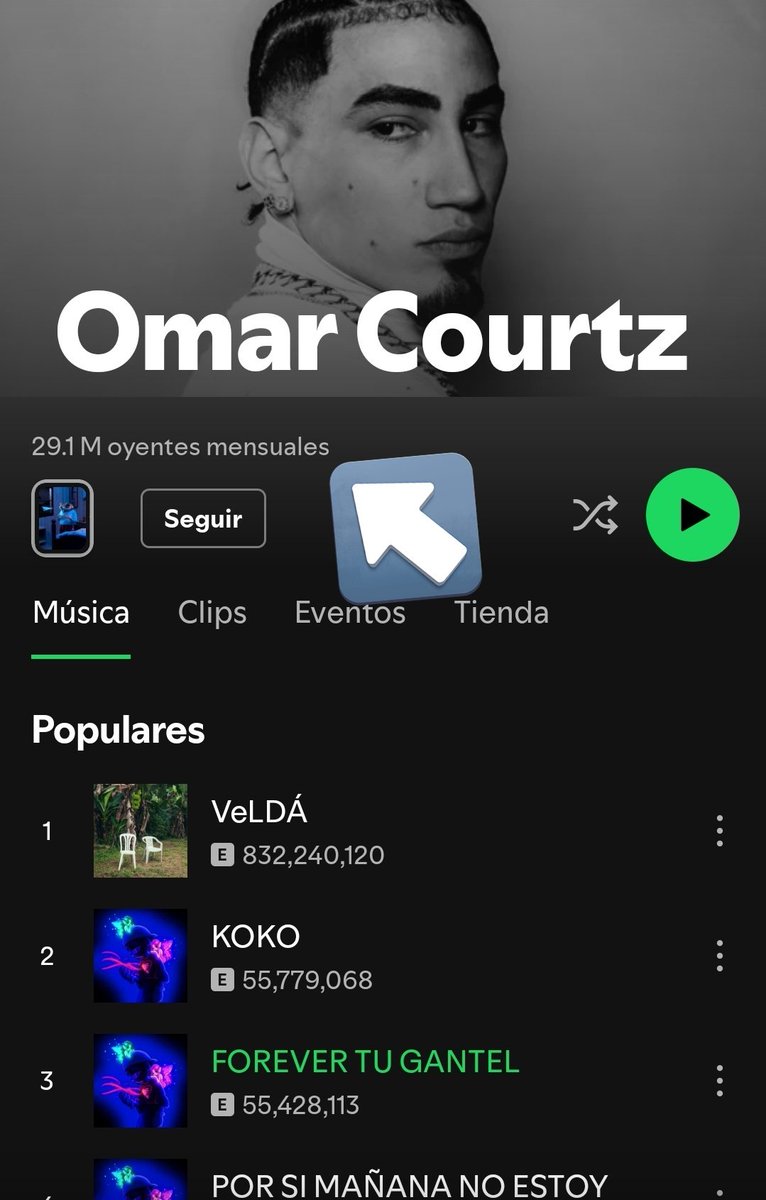
Task: Open the overflow menu for KOKO
Action: [x=719, y=956]
